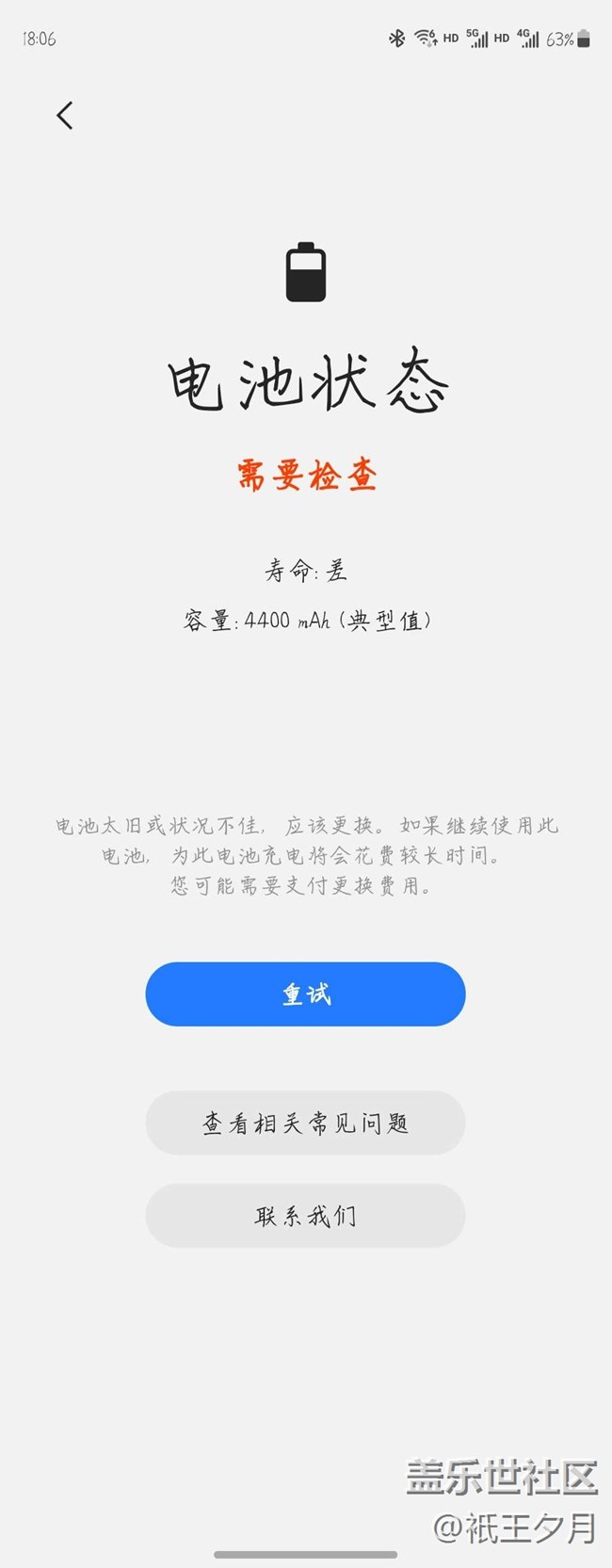612x1568 pixels.
Task: Open 查看相关常见问题
Action: click(x=305, y=1123)
